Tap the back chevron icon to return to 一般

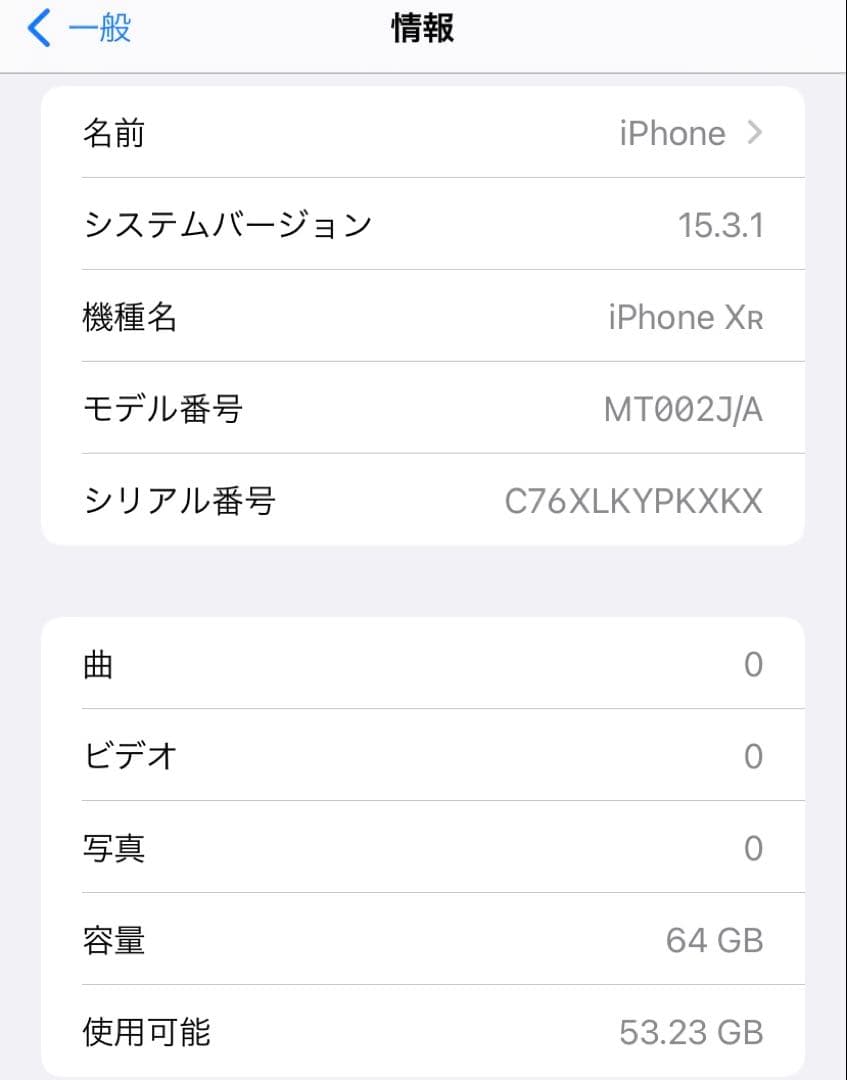click(38, 27)
